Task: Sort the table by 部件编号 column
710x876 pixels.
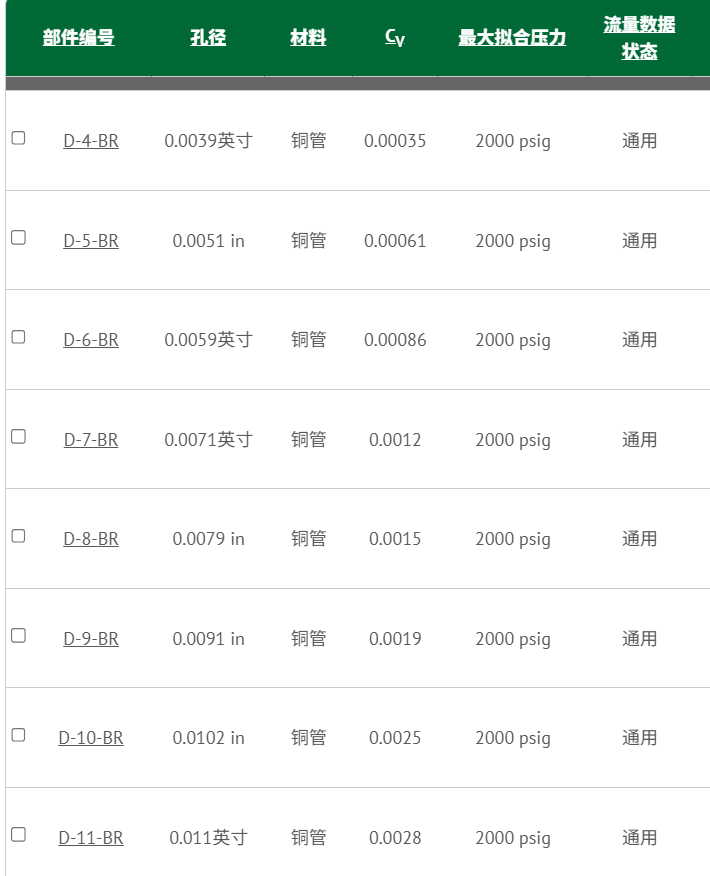Action: point(78,38)
